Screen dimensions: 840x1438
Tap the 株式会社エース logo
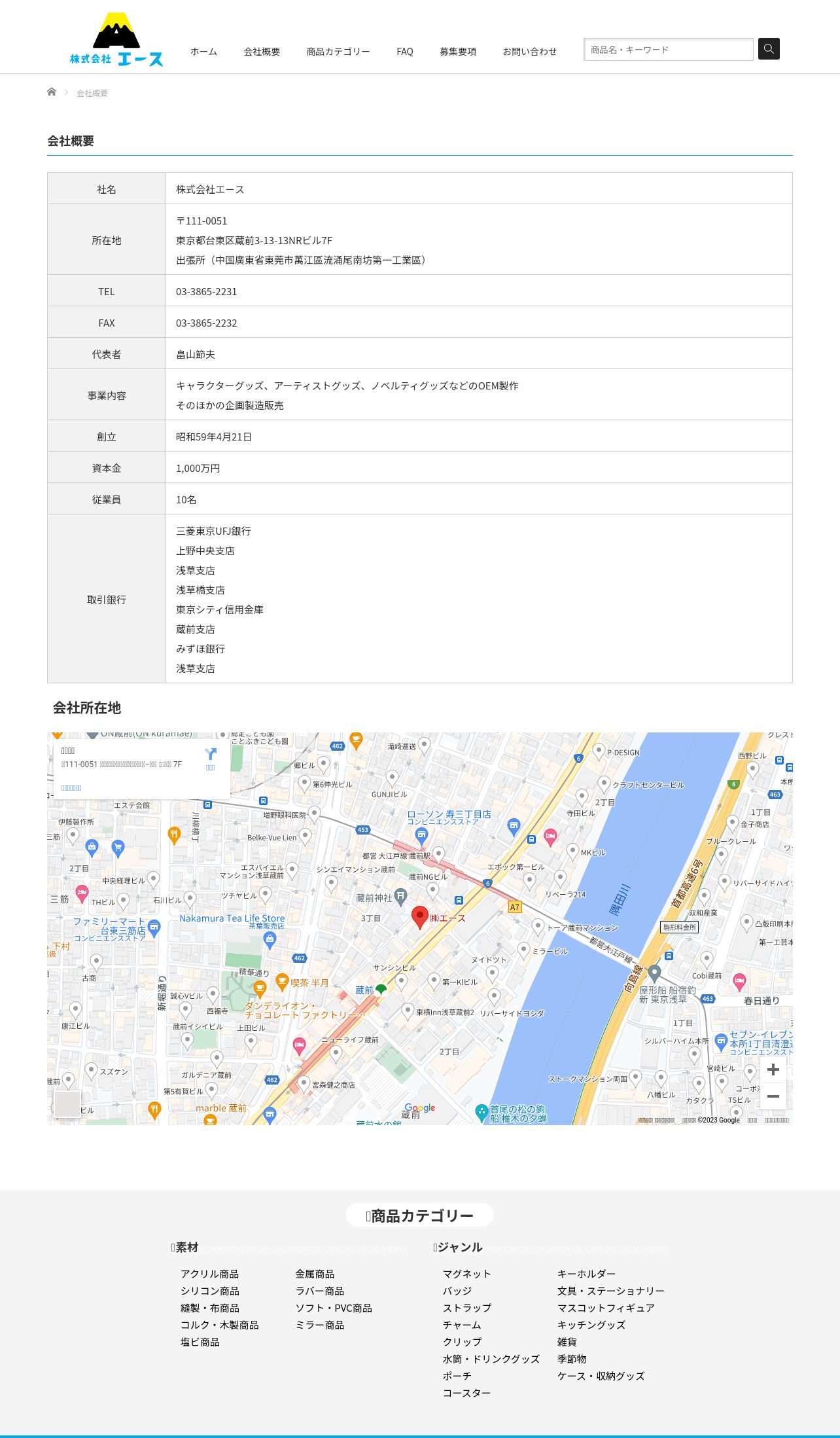point(116,39)
